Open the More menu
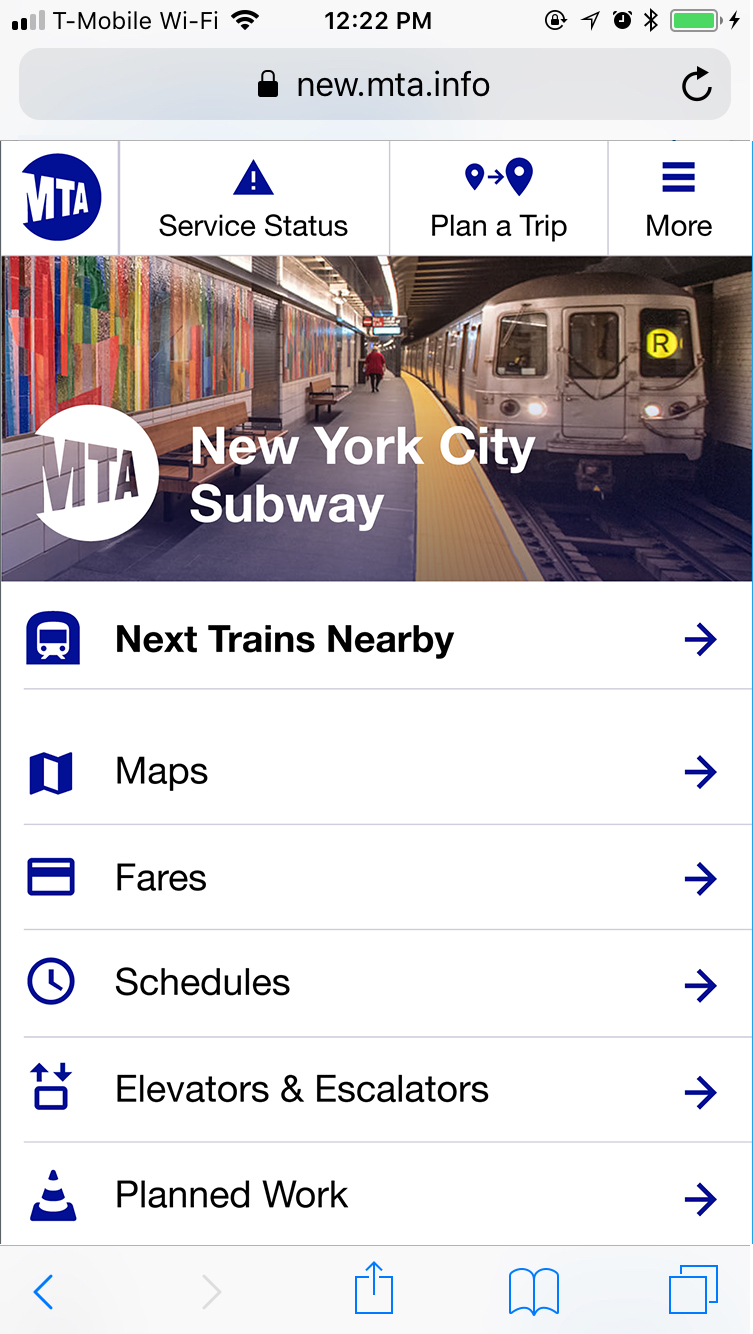Screen dimensions: 753x1334 [x=679, y=198]
